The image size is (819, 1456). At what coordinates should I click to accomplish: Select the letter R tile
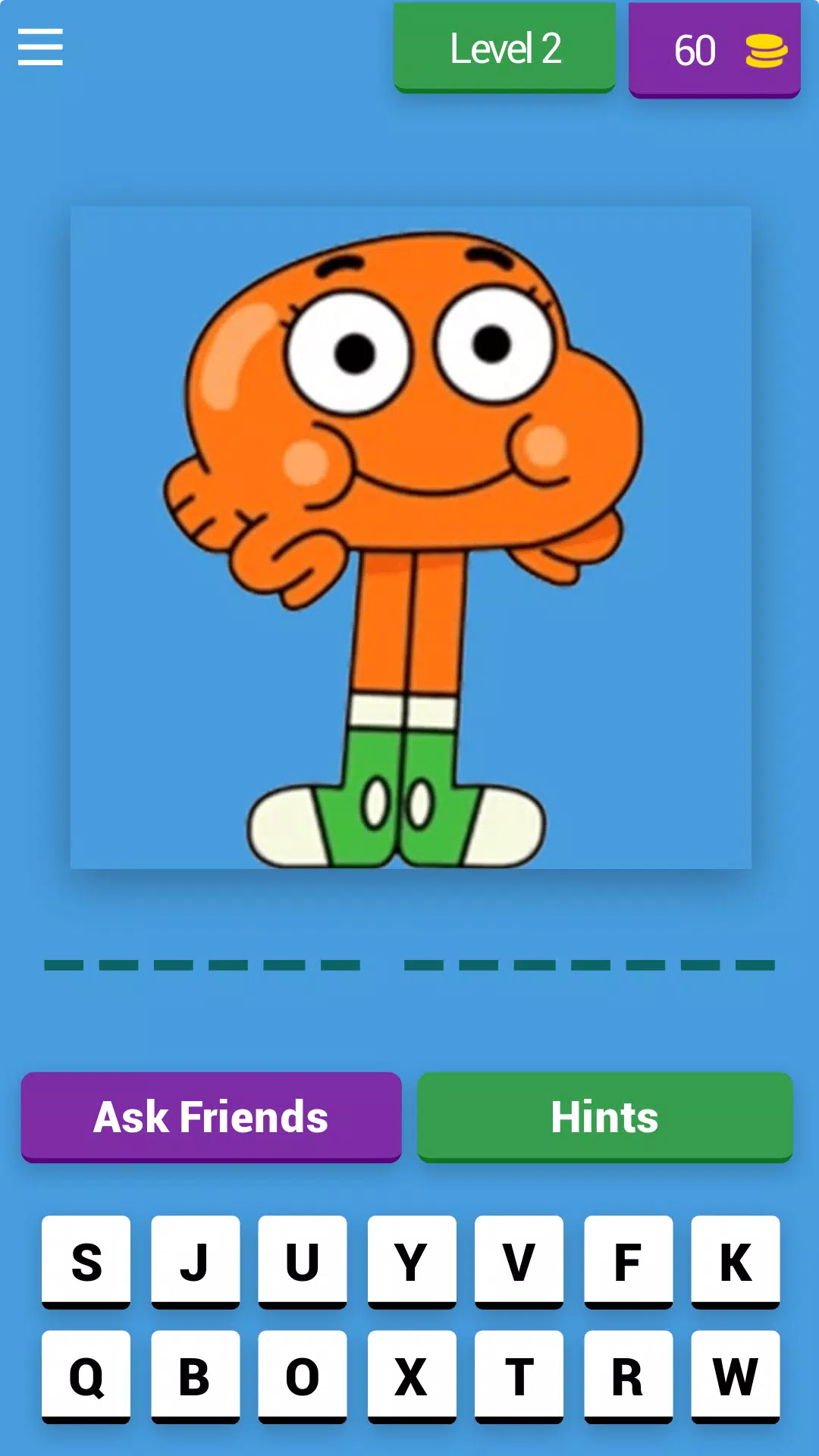point(628,1376)
